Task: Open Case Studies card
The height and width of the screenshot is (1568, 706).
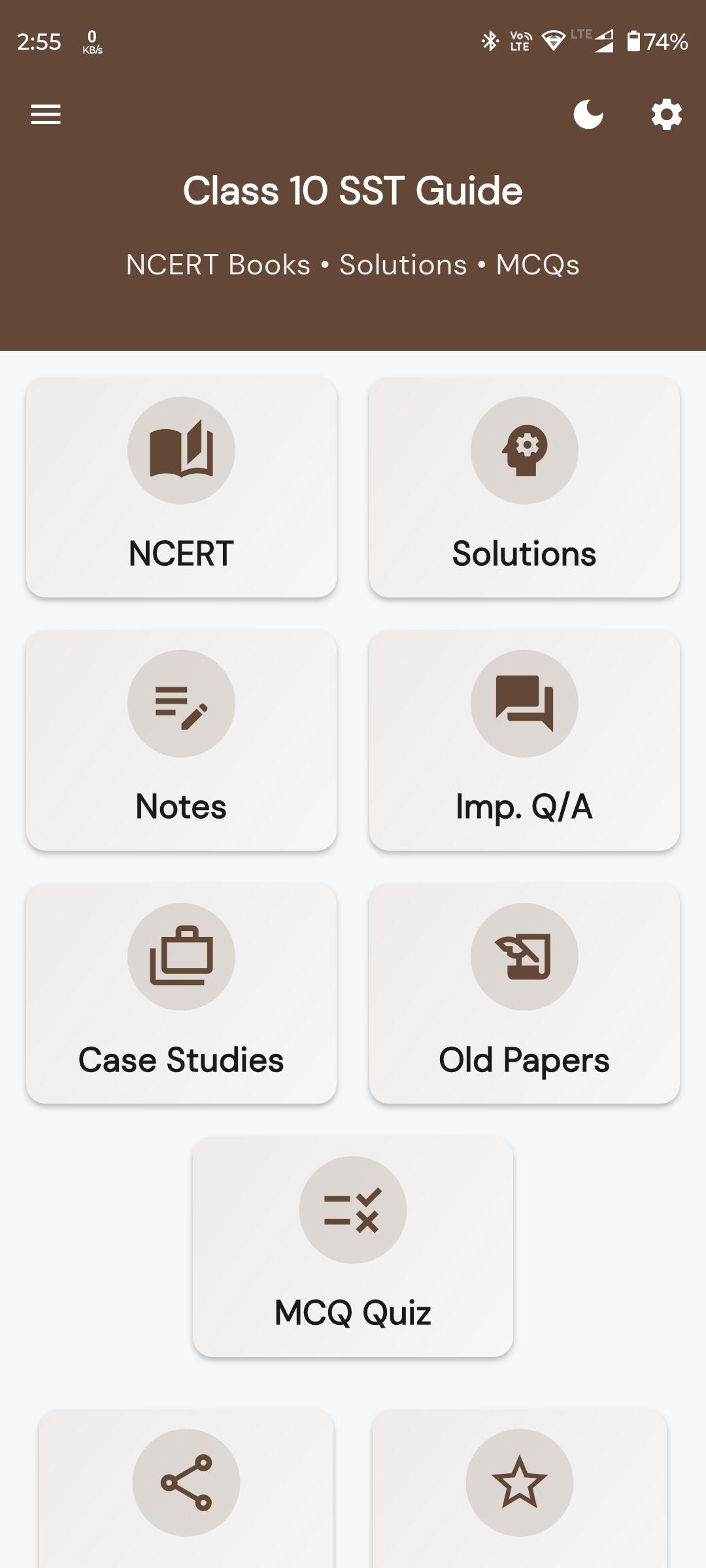Action: point(181,993)
